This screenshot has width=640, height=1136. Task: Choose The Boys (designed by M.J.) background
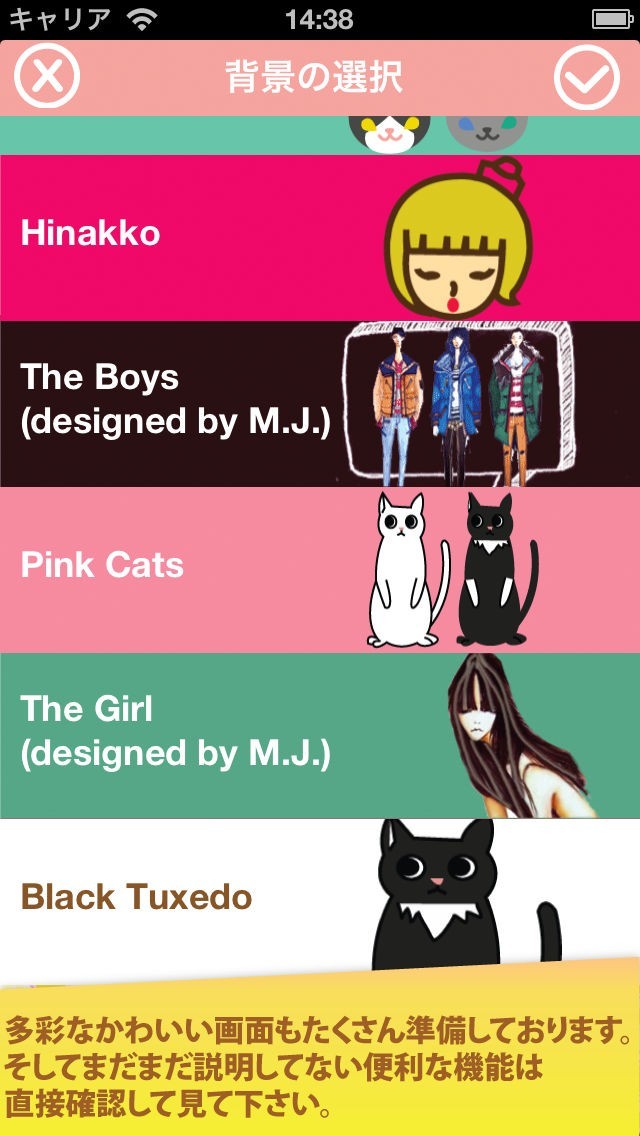click(x=320, y=404)
